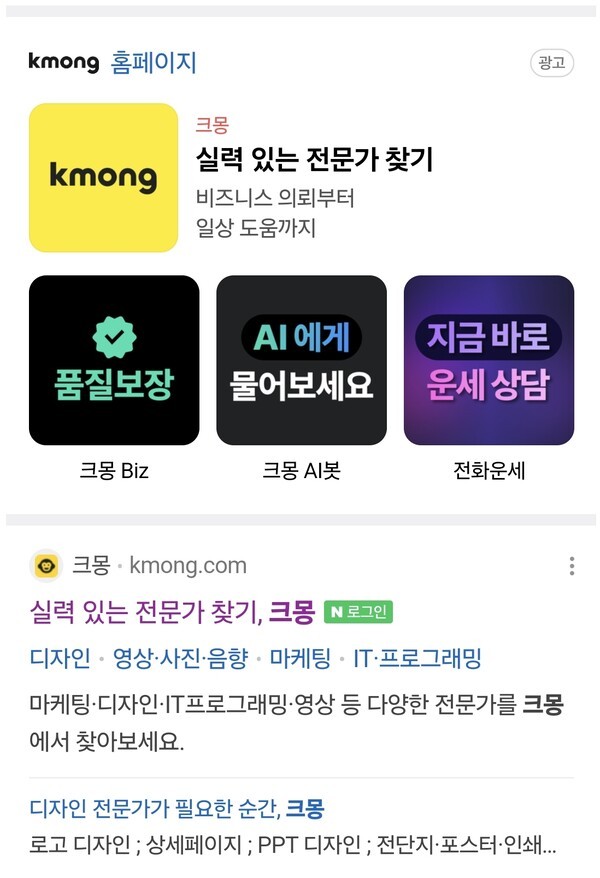The image size is (600, 878).
Task: Open 디자인 전문가가 필요한 순간 link
Action: [177, 808]
